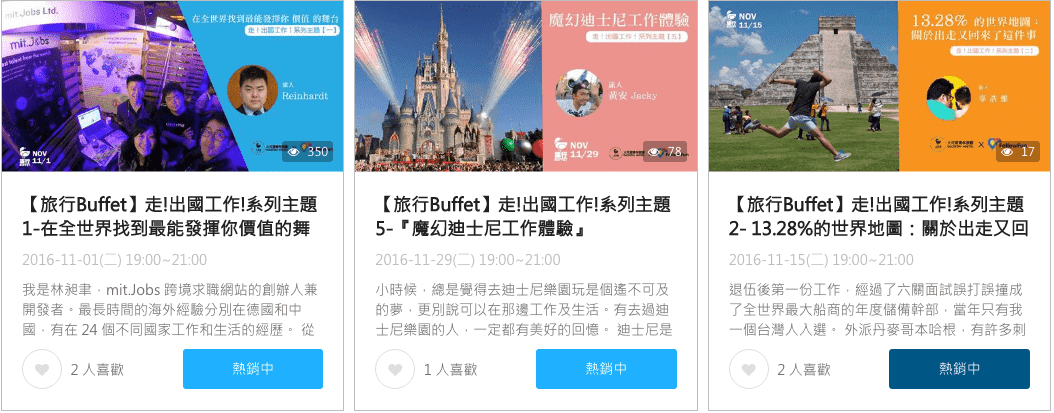Open the 13.28%的世界地圖 event image
The image size is (1054, 413).
(879, 86)
